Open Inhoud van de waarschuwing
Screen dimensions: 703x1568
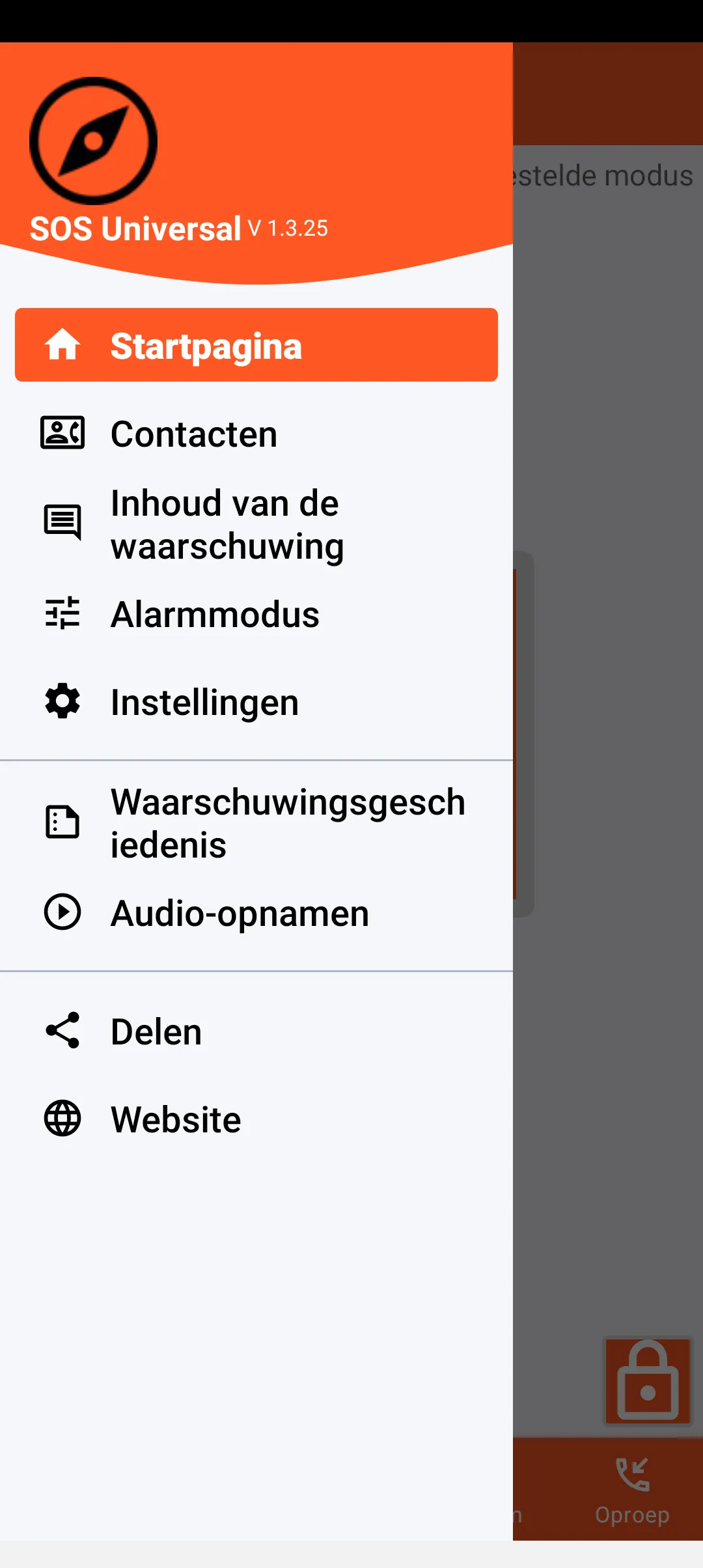256,524
